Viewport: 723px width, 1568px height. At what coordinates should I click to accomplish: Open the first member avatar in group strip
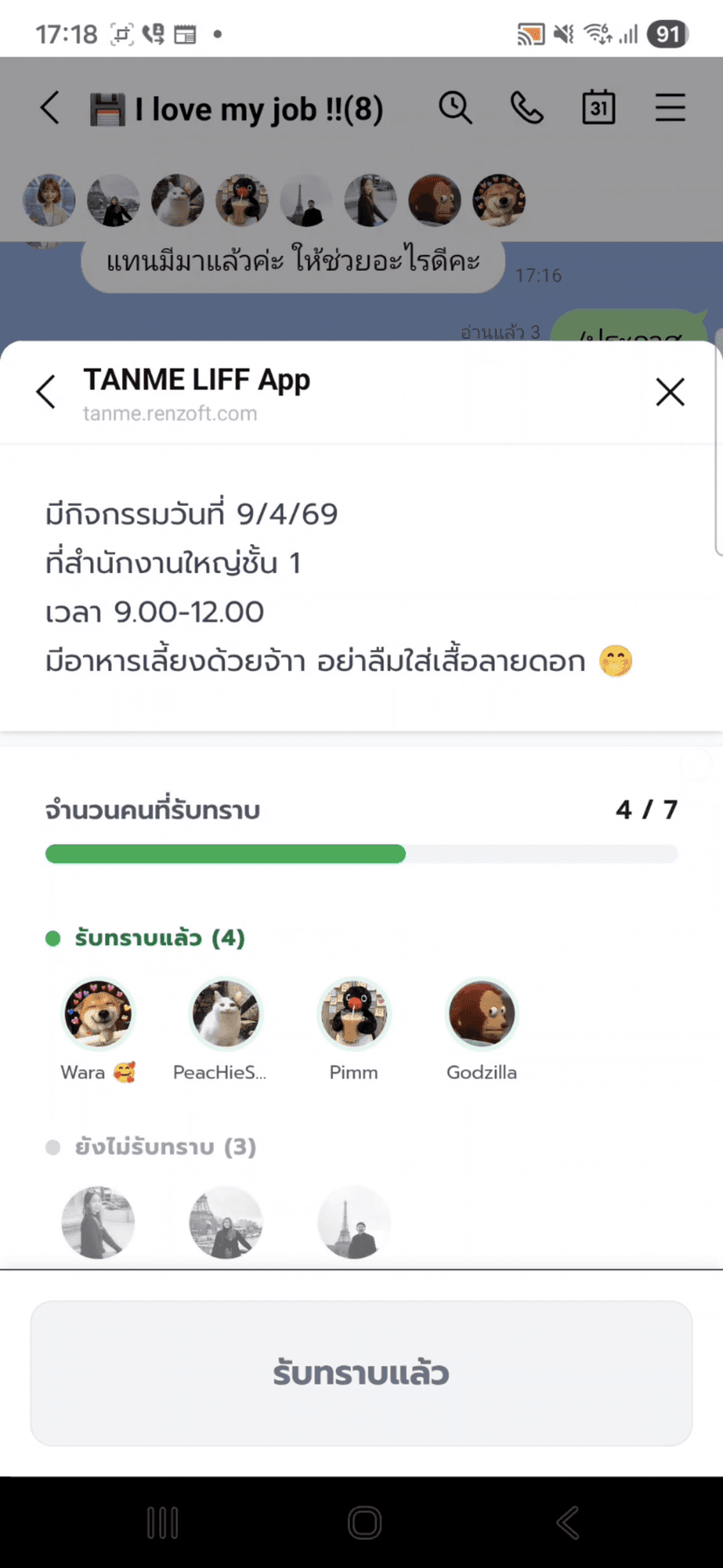pyautogui.click(x=49, y=200)
